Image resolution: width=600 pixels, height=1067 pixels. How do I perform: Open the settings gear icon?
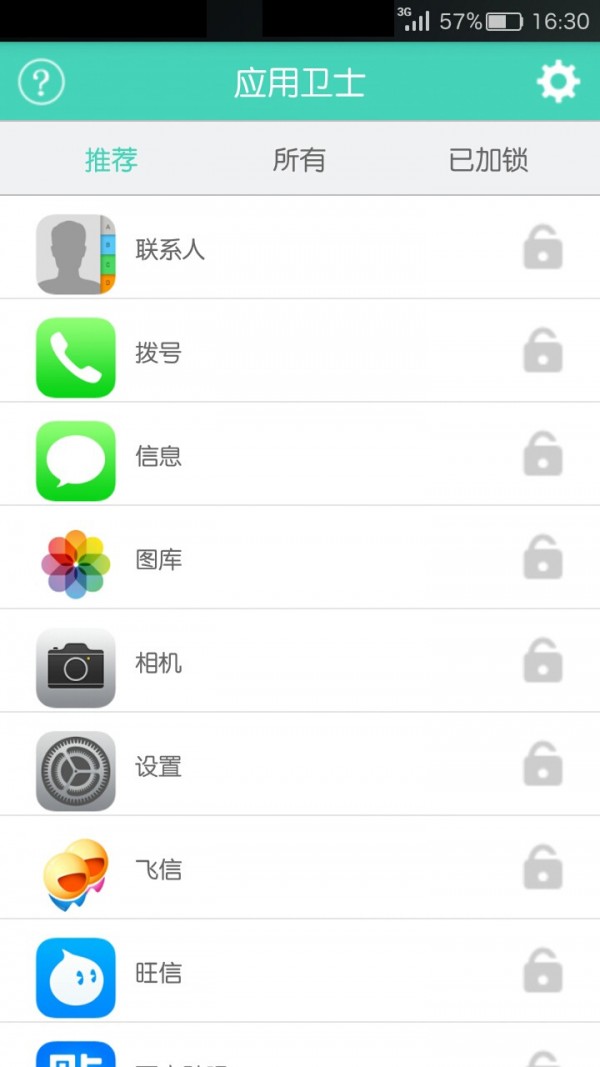pos(559,82)
